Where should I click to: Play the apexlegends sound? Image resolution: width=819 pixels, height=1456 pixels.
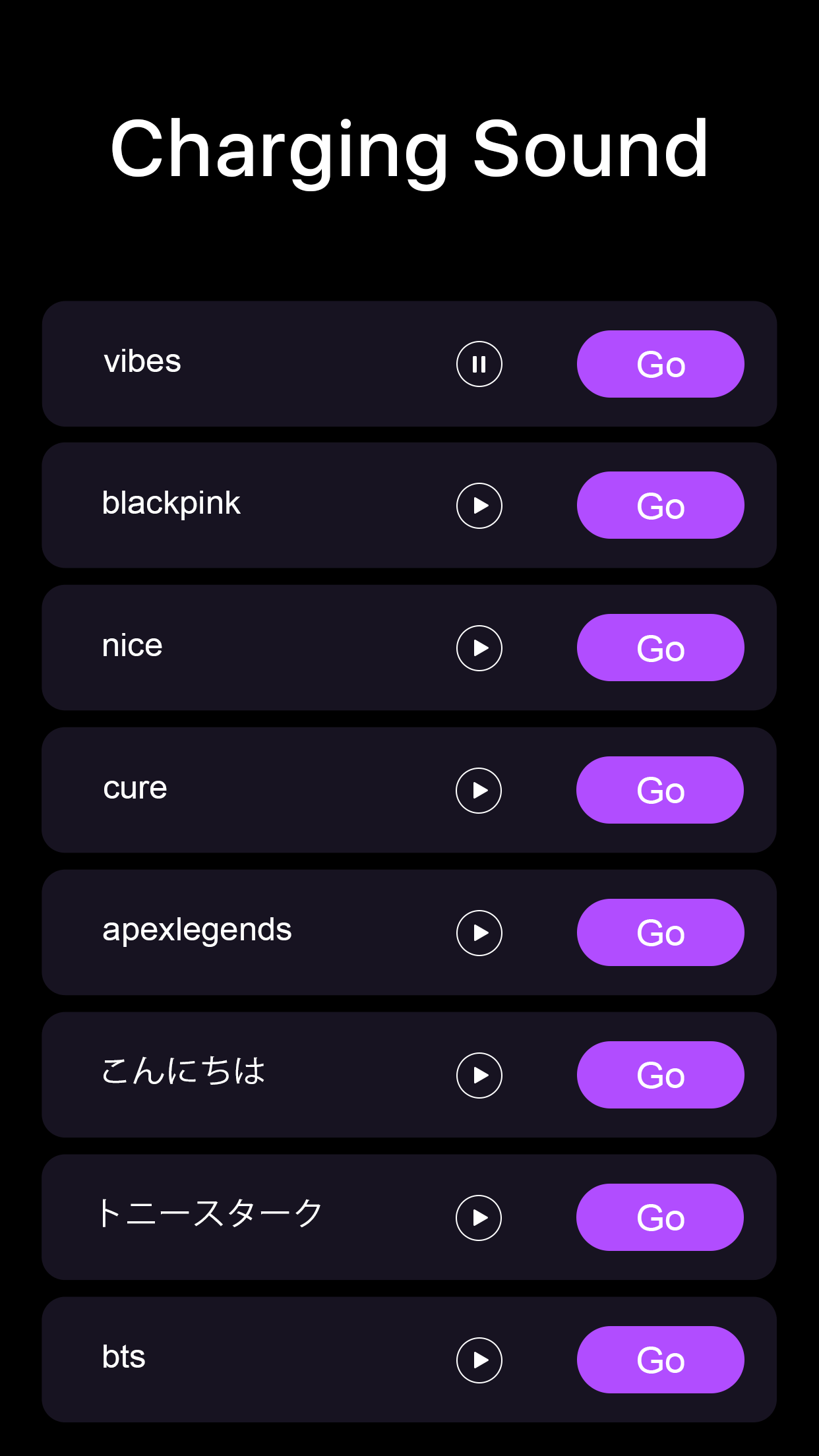pyautogui.click(x=479, y=932)
